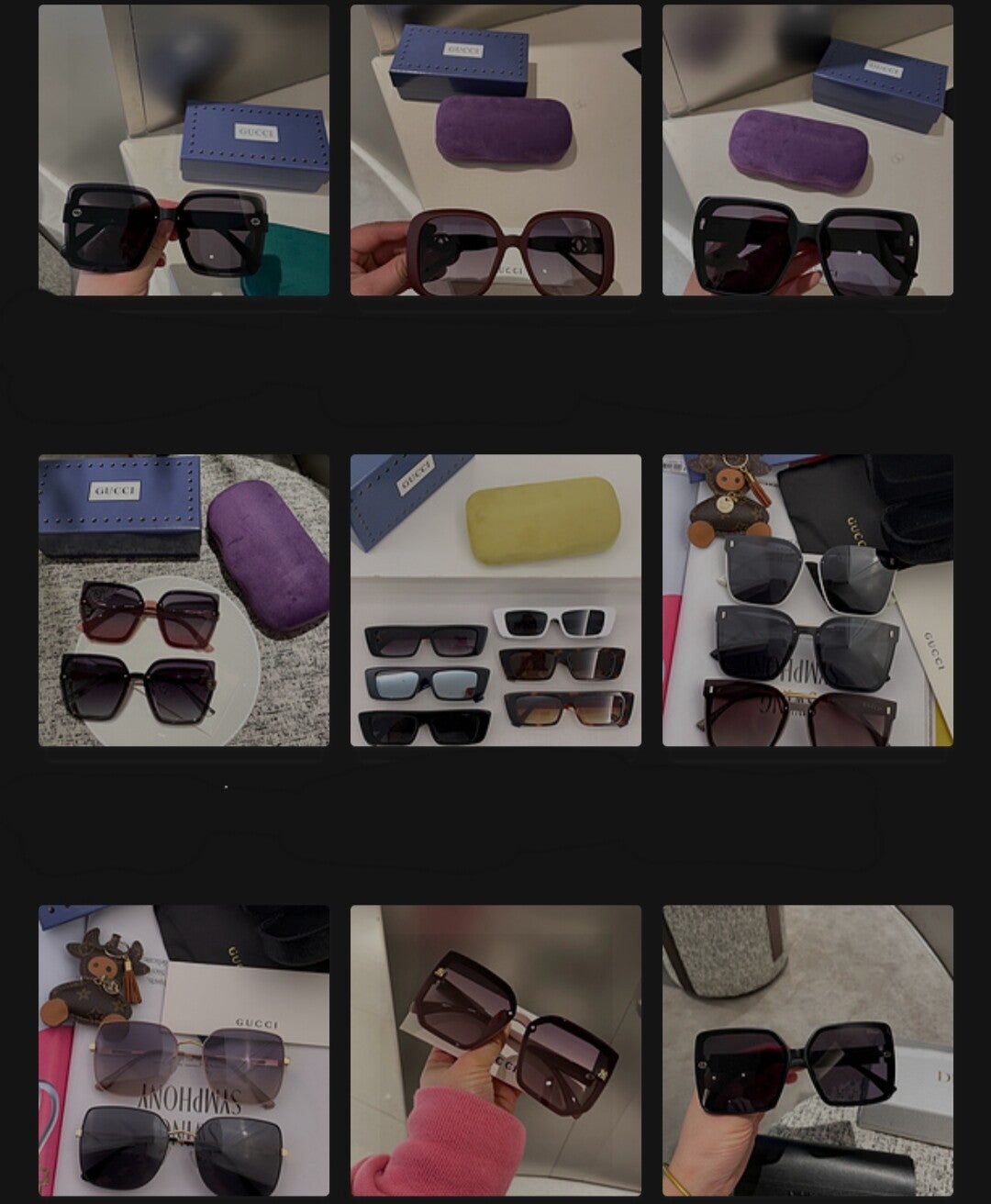991x1204 pixels.
Task: Open the three sunglasses with bear keychain photo
Action: (x=807, y=600)
